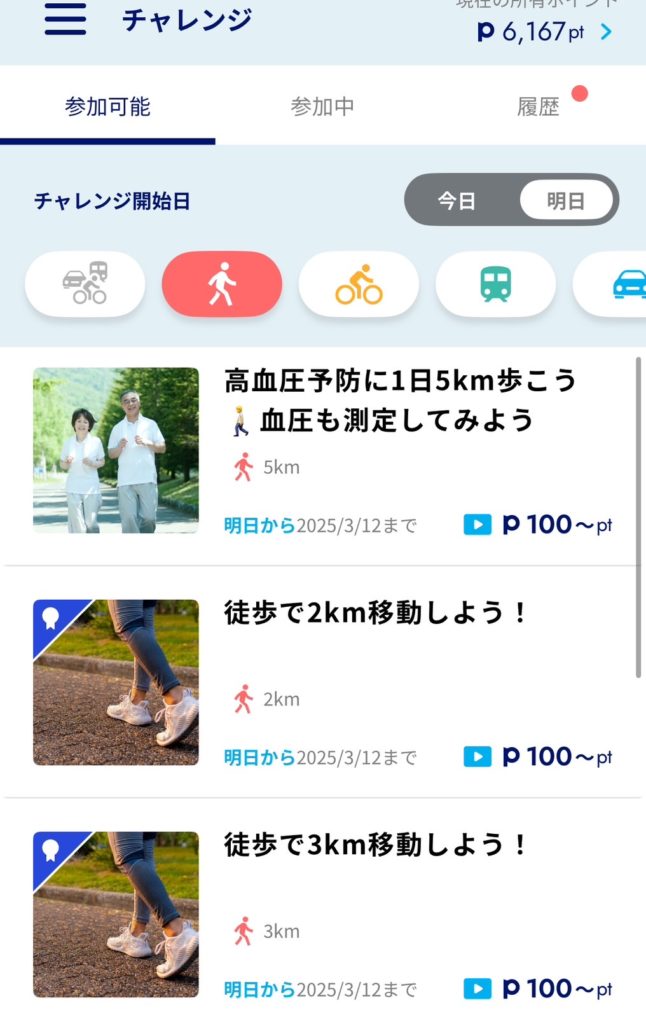The image size is (646, 1024).
Task: Set challenge start date to 明日
Action: coord(566,200)
